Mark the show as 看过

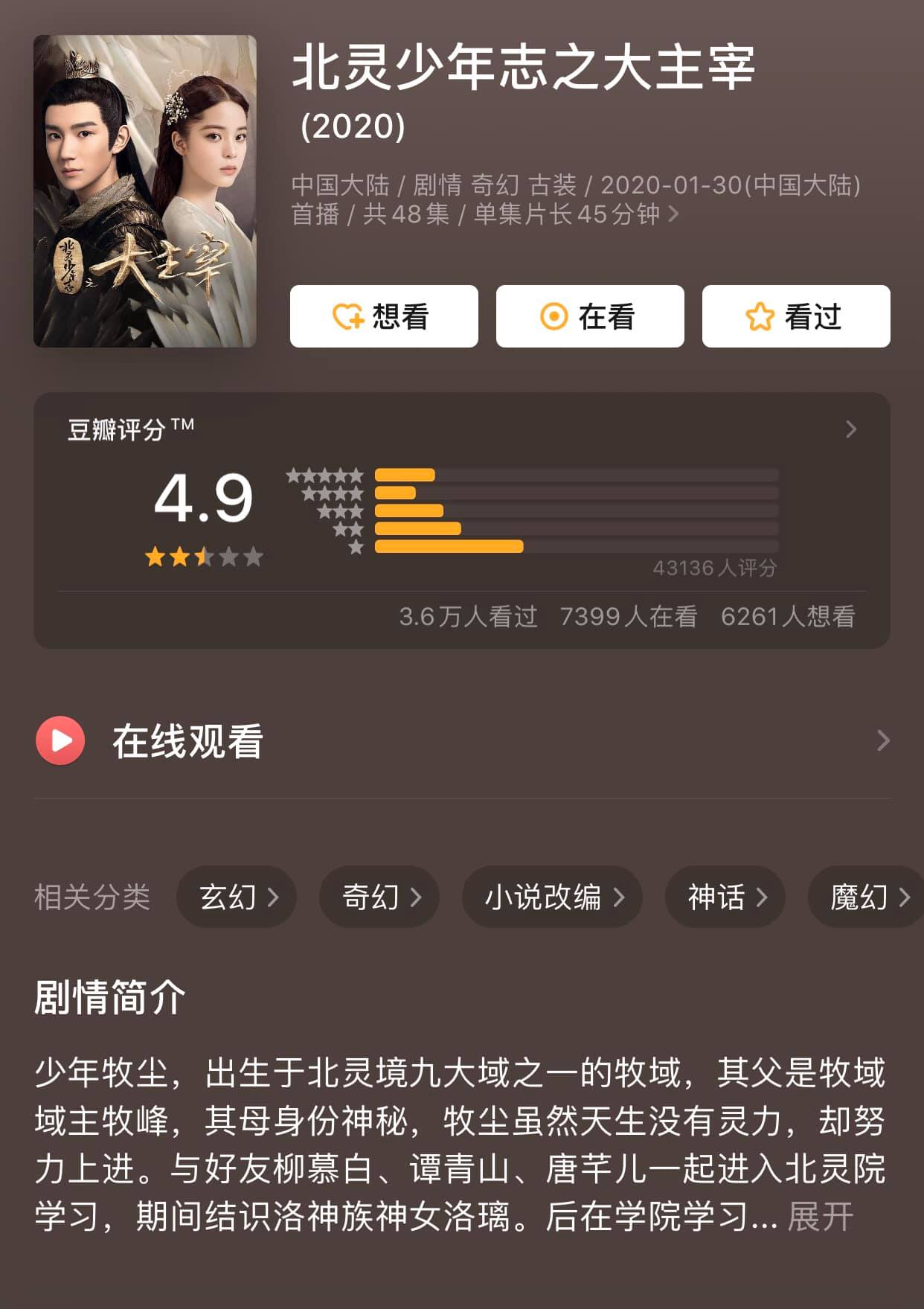(x=795, y=316)
